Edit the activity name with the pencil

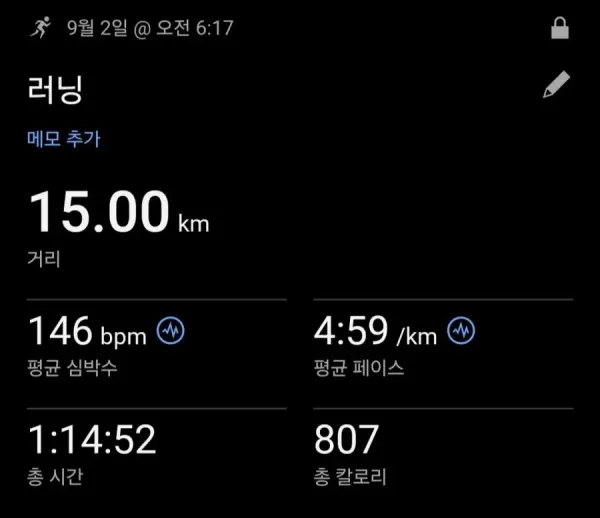tap(556, 84)
